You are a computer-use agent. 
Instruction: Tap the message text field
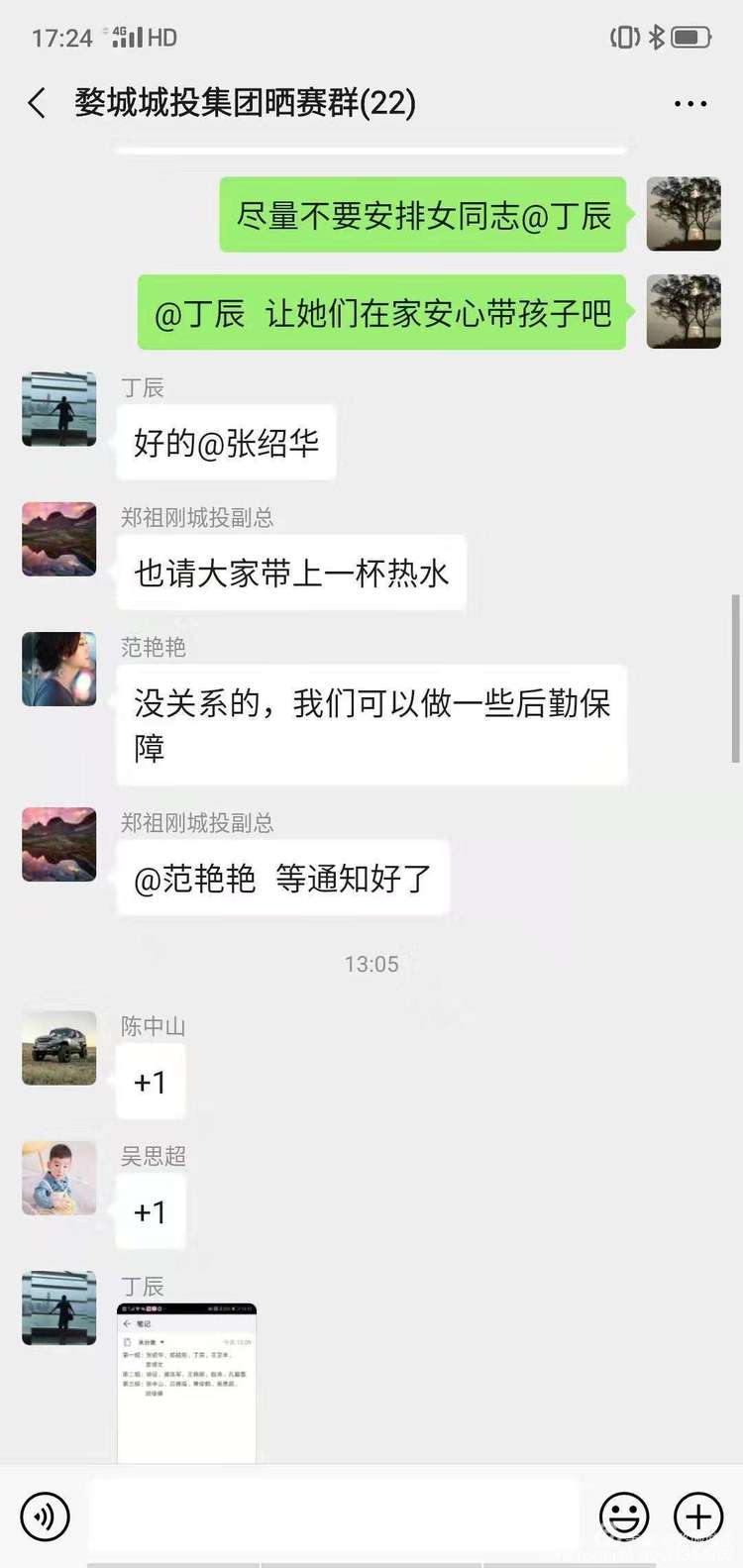[x=335, y=1516]
